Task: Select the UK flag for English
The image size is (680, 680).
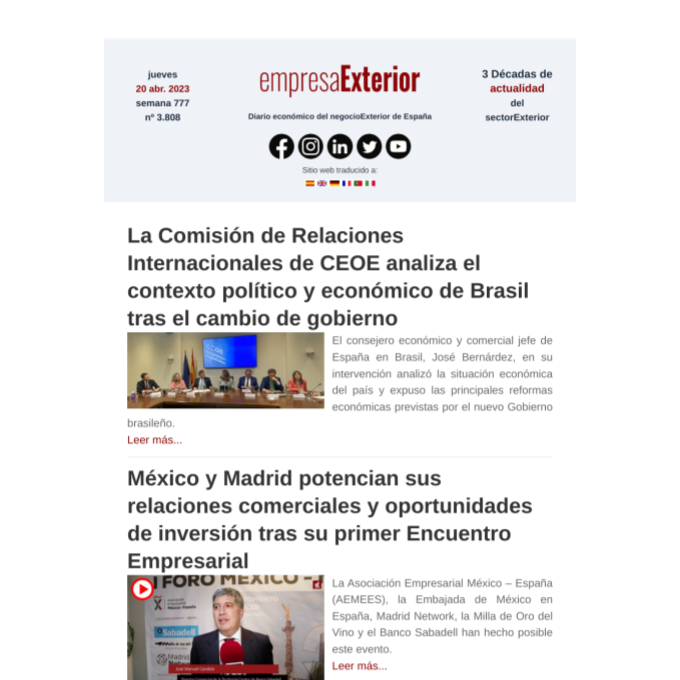Action: click(322, 184)
